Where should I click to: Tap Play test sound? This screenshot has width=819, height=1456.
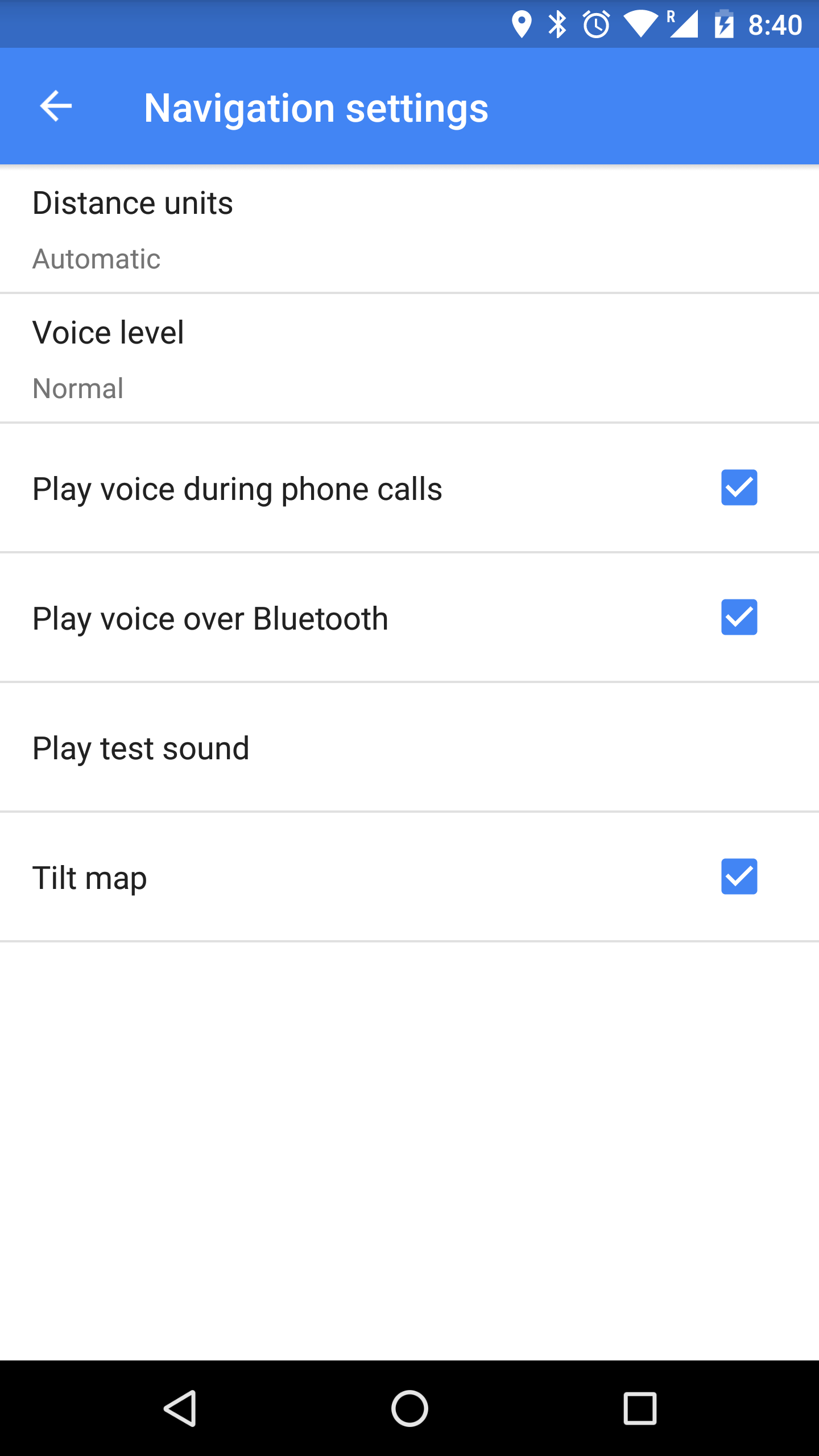409,747
